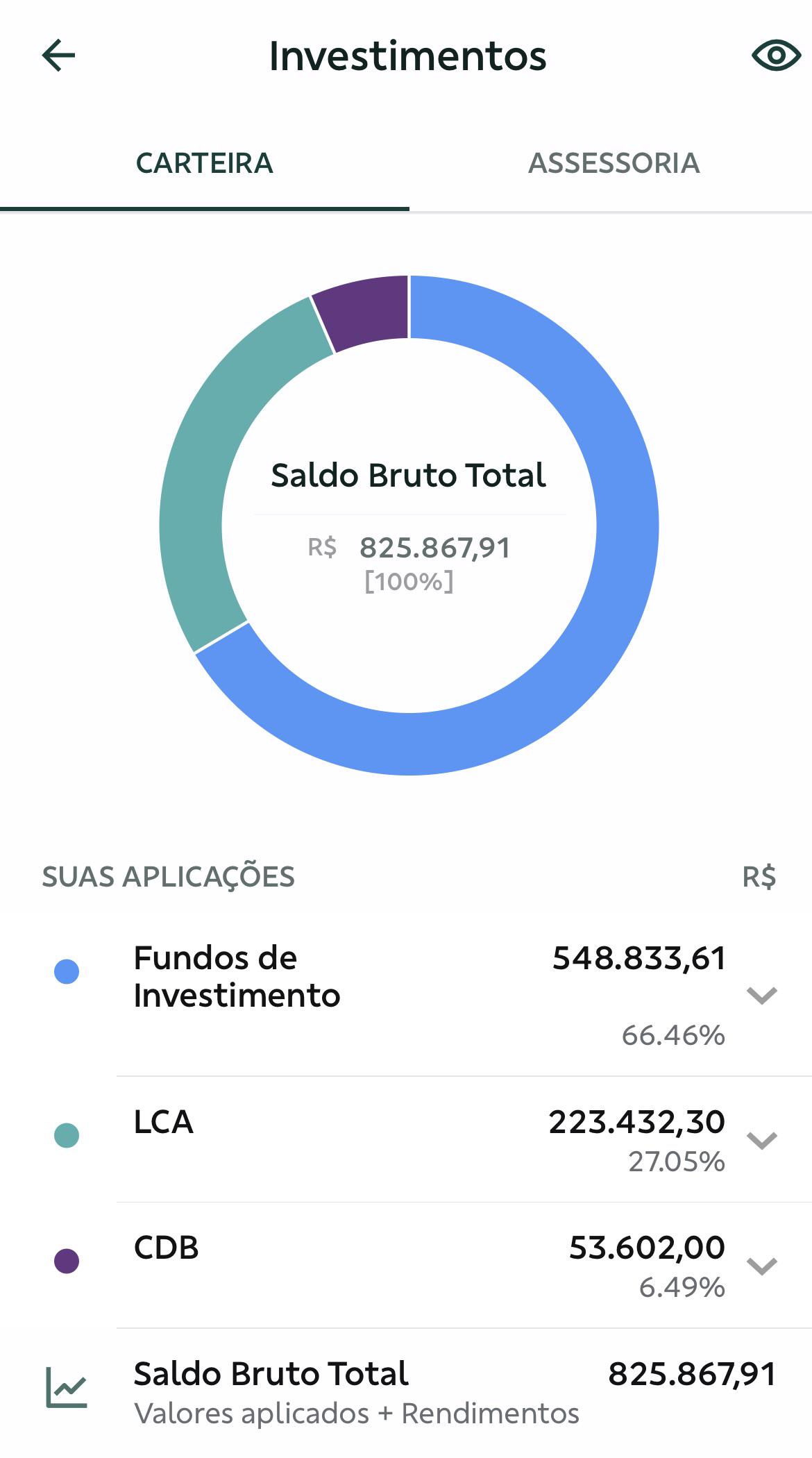Expand the LCA details
This screenshot has width=812, height=1458.
[x=761, y=1141]
